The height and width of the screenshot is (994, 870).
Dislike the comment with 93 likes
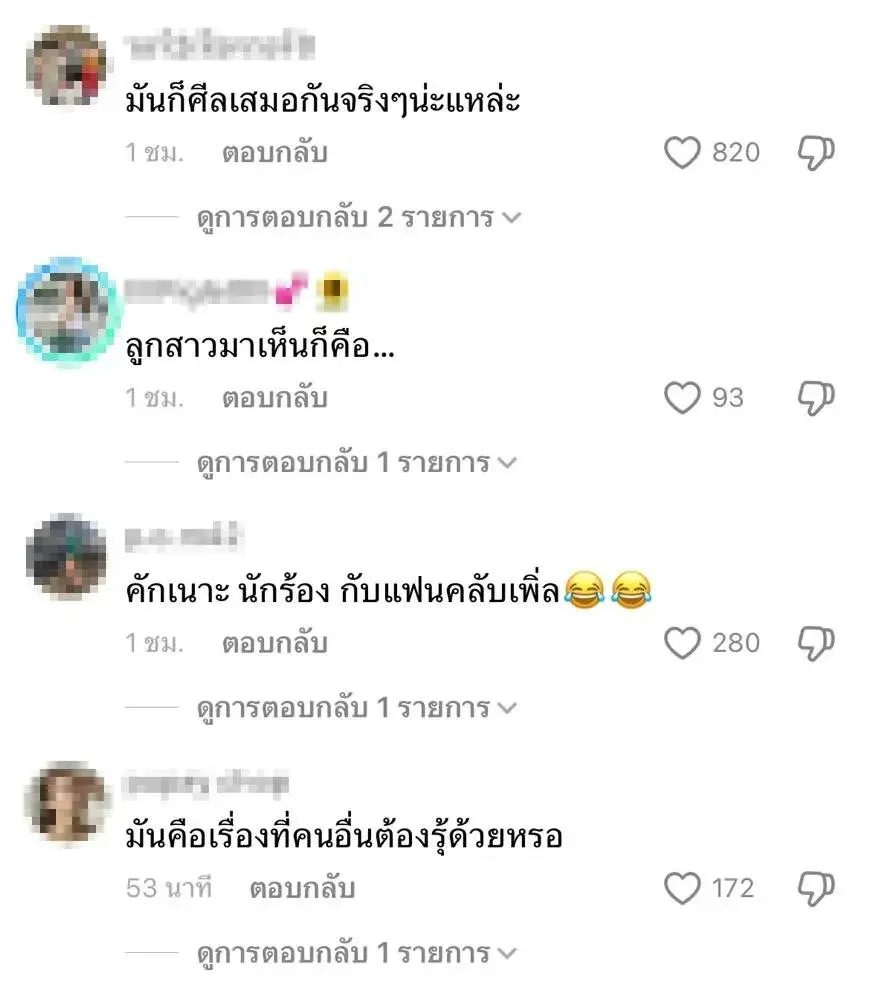pyautogui.click(x=816, y=398)
